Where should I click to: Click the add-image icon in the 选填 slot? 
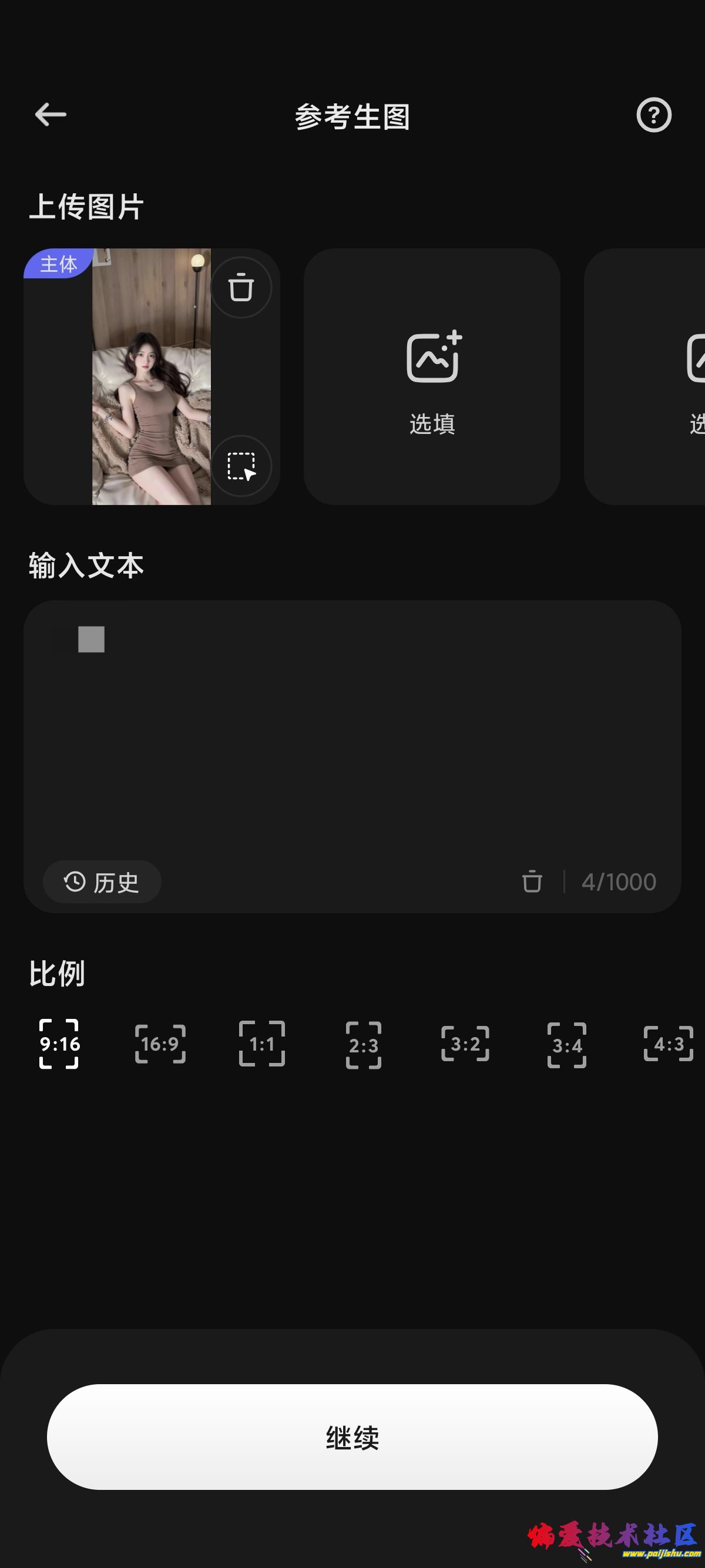433,358
